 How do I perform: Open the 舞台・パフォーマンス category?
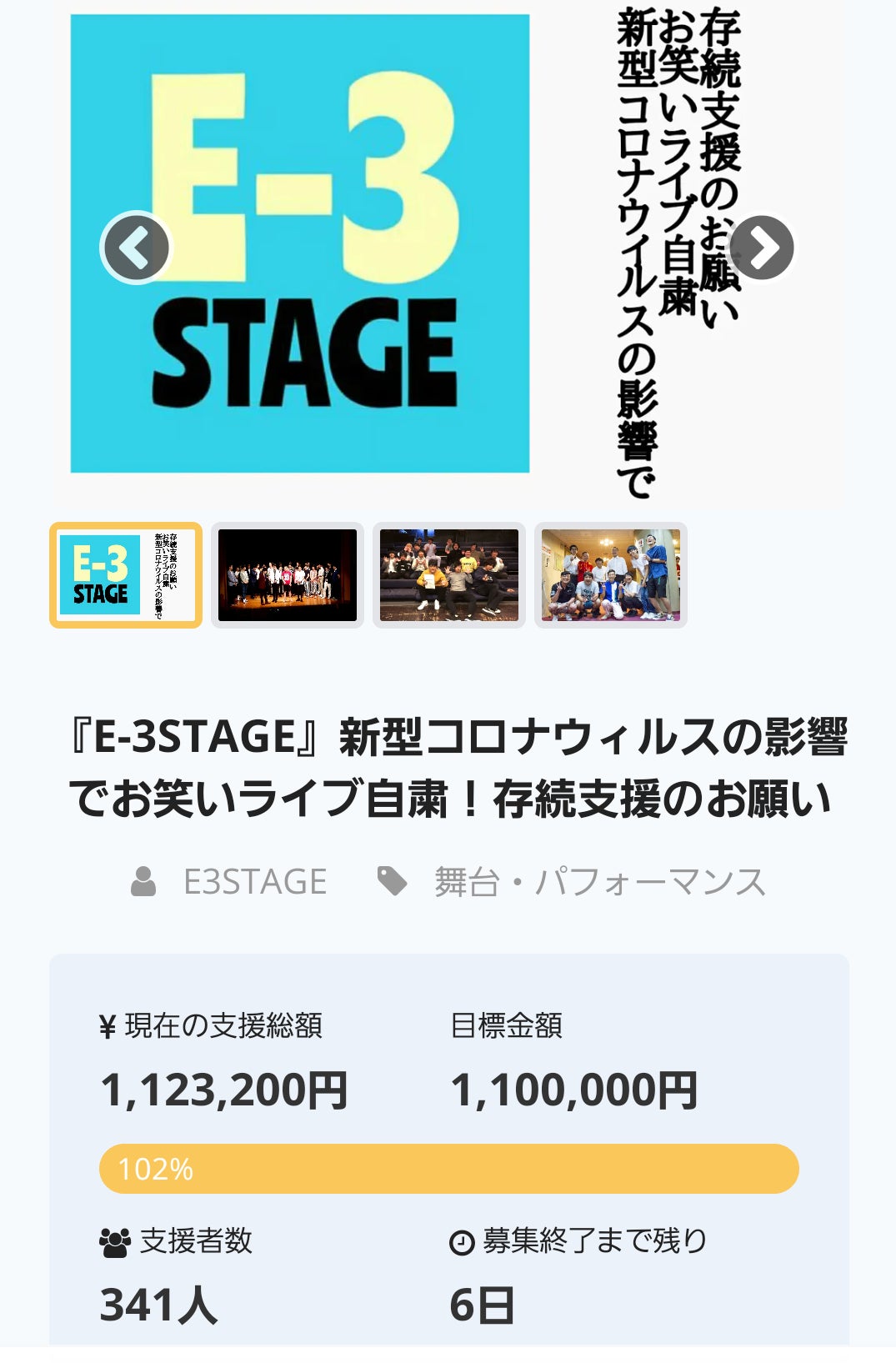598,882
